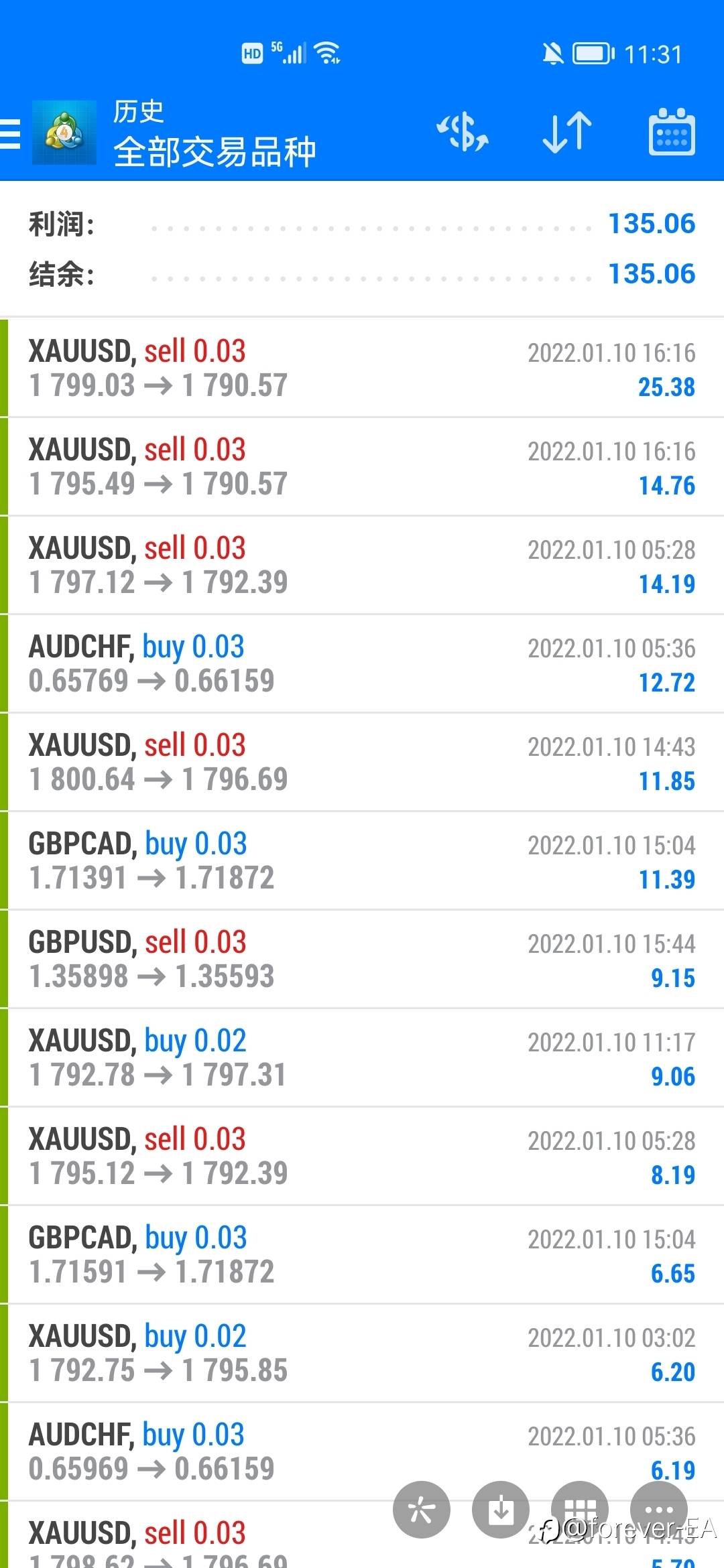This screenshot has height=1568, width=724.
Task: Expand XAUUSD sell trade with 25.38 profit
Action: click(x=362, y=368)
